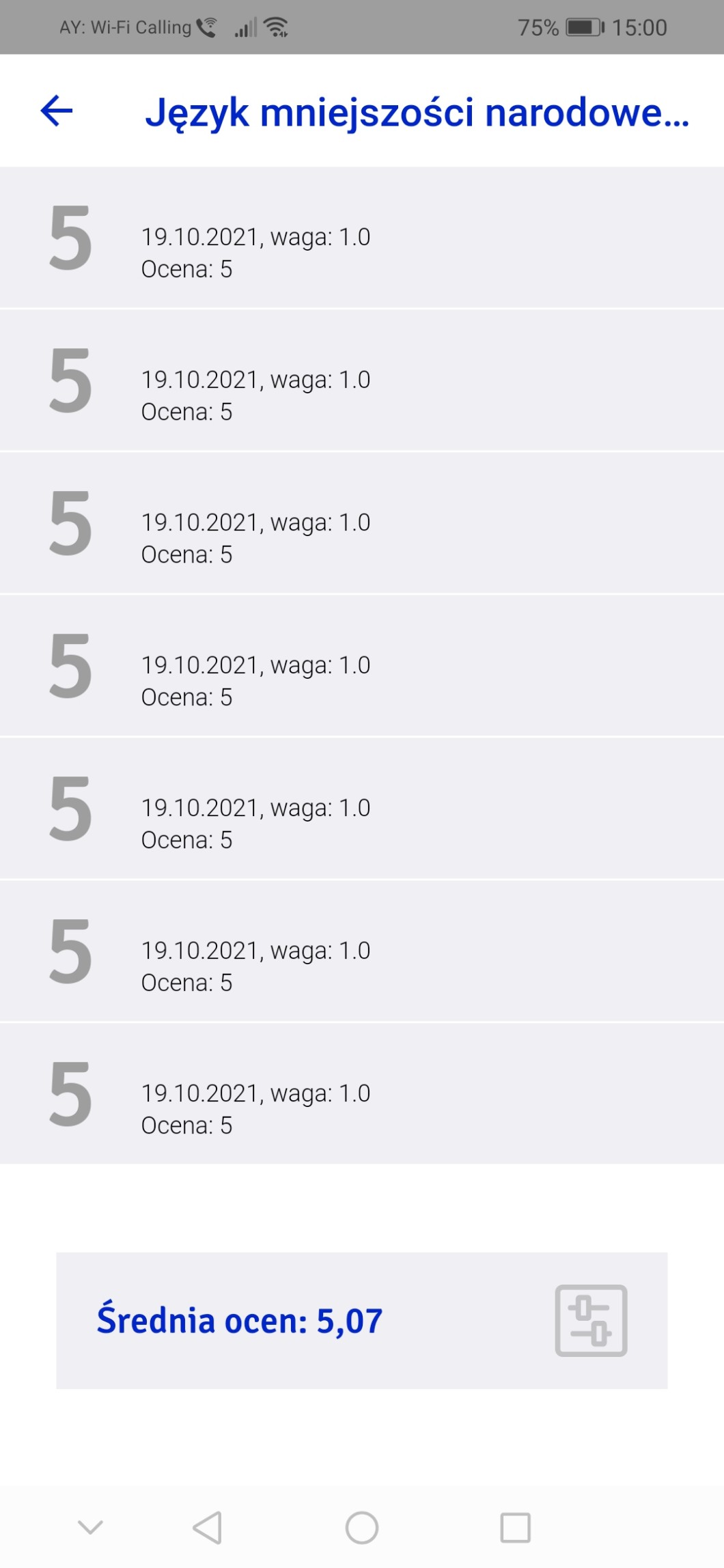This screenshot has height=1568, width=724.
Task: Open the recent apps overview
Action: point(515,1527)
